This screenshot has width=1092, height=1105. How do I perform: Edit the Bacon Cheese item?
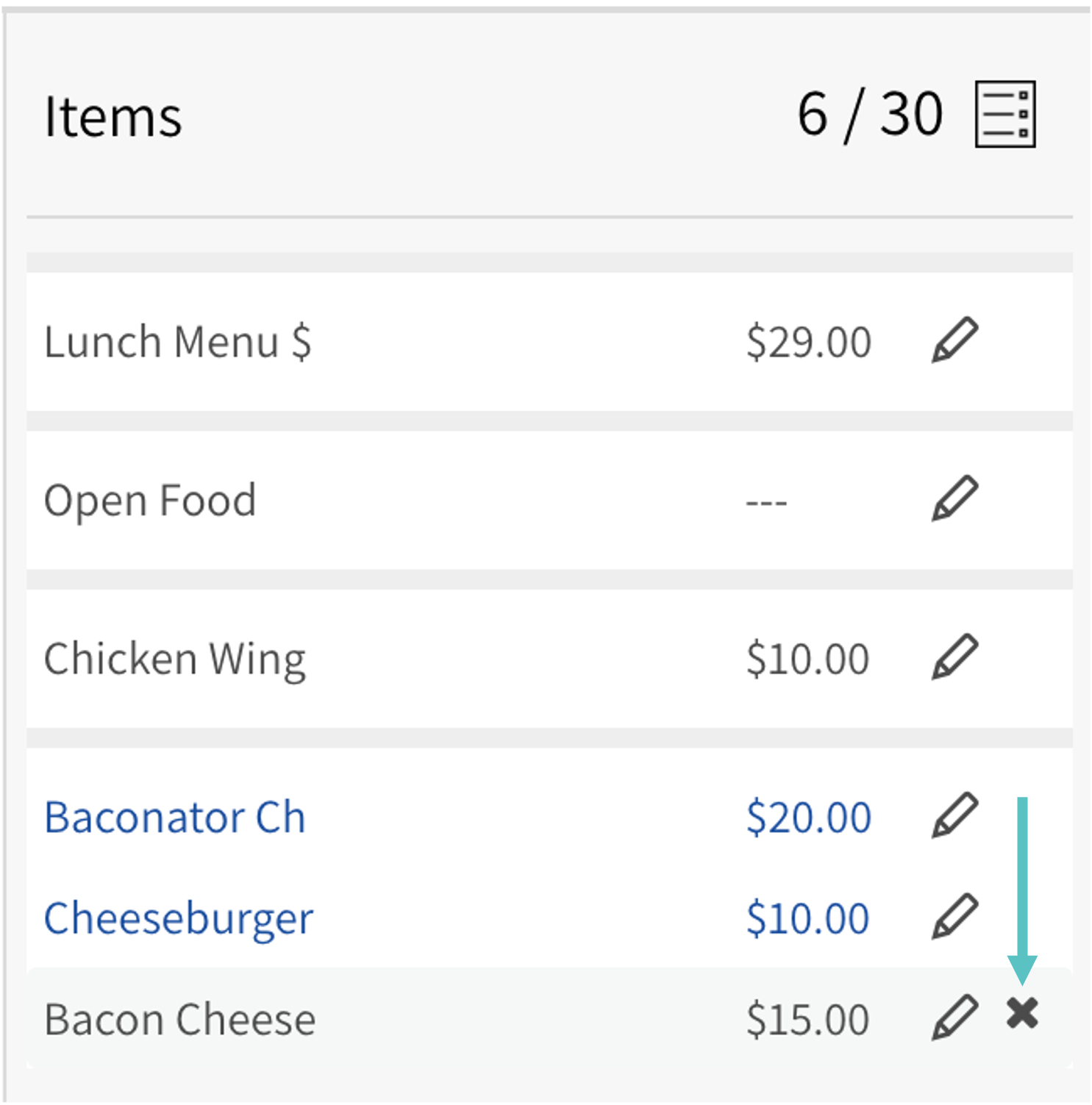pos(954,1018)
